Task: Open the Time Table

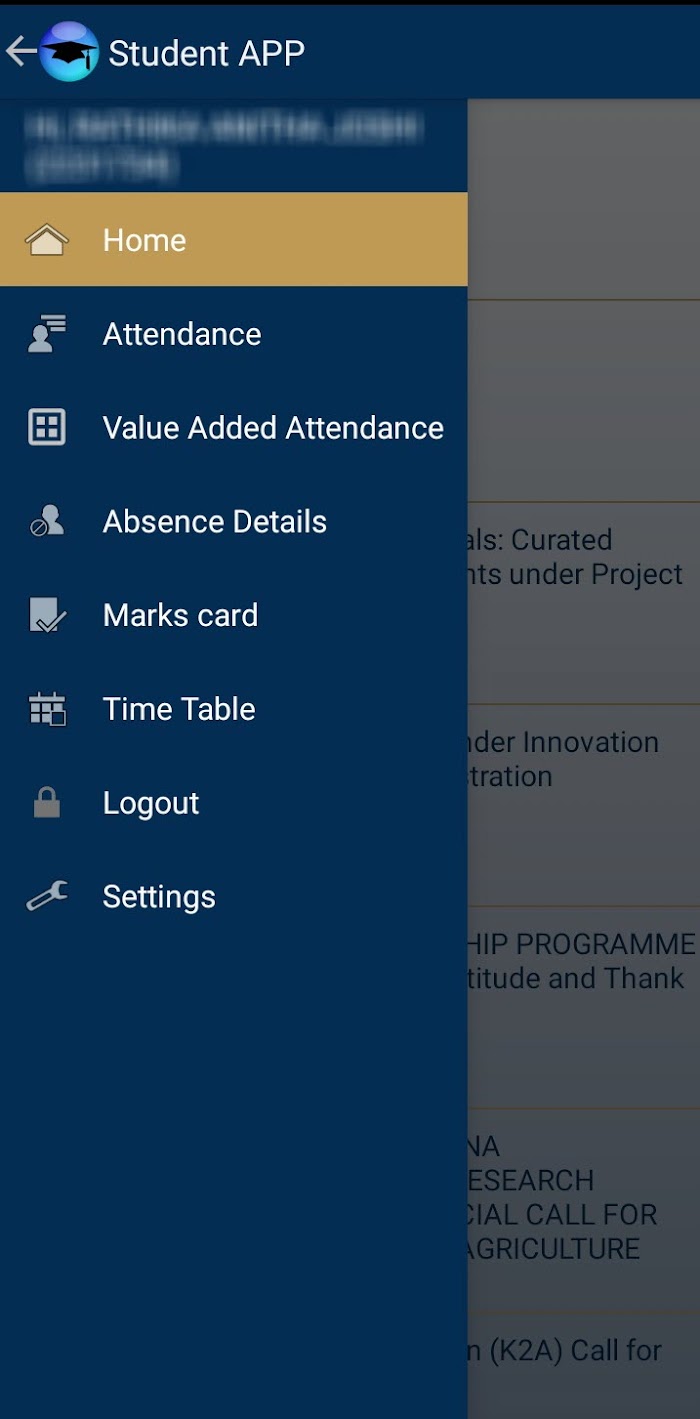Action: [x=233, y=709]
